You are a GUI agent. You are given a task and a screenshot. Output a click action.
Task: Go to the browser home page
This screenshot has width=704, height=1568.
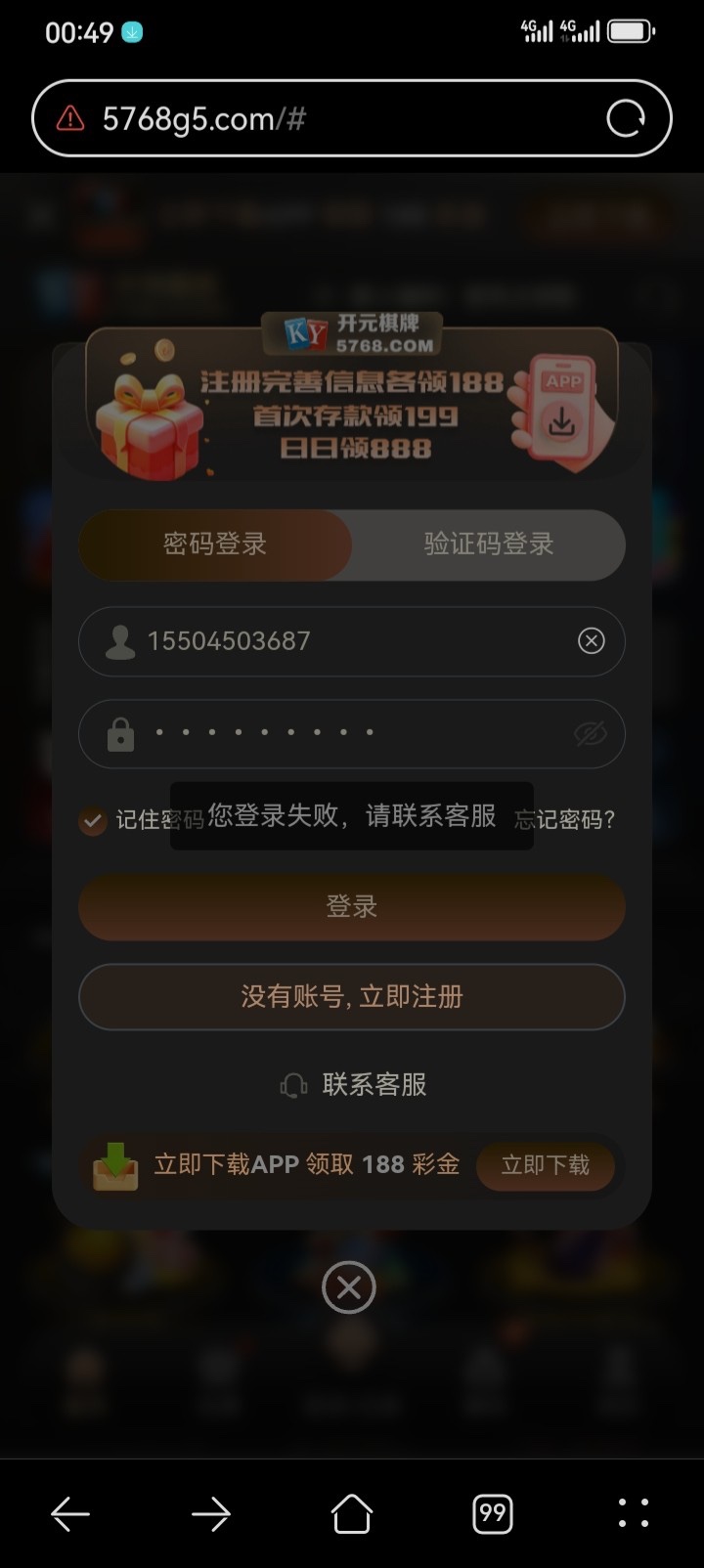point(352,1514)
